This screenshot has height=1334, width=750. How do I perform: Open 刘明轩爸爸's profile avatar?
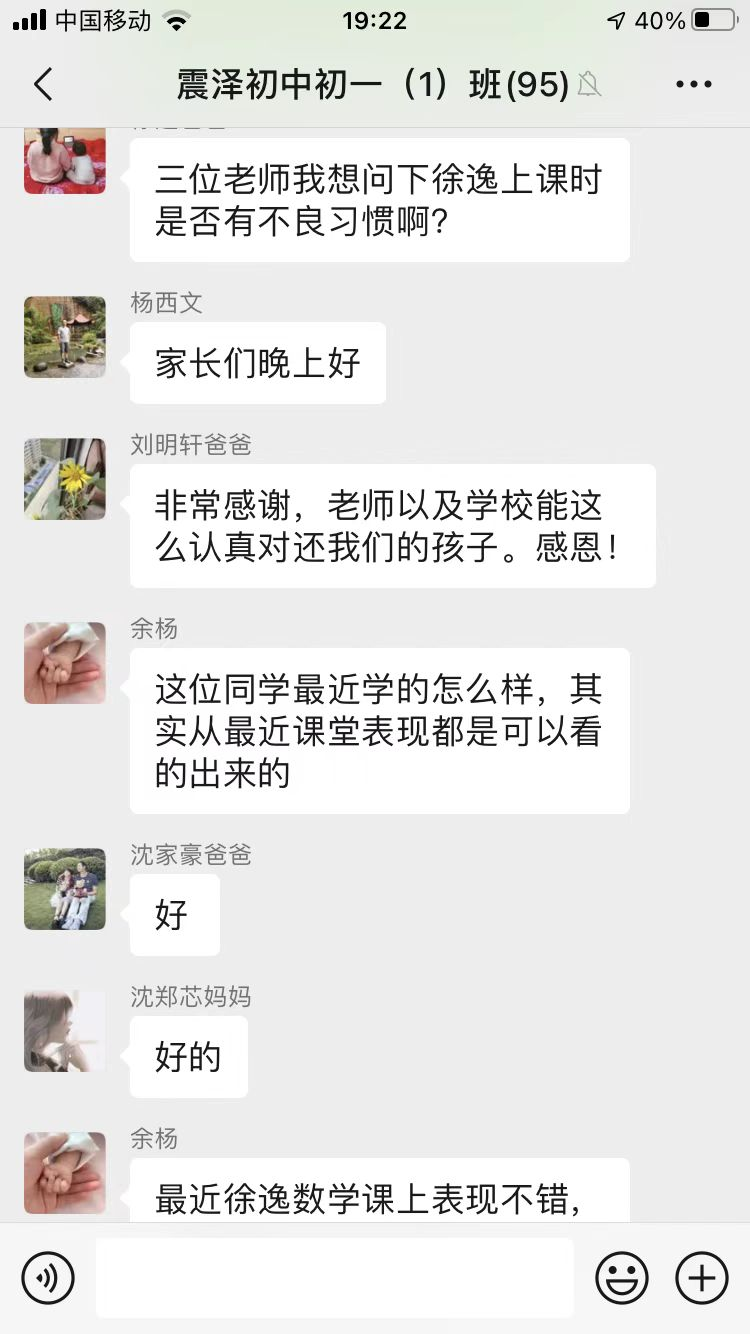click(65, 479)
